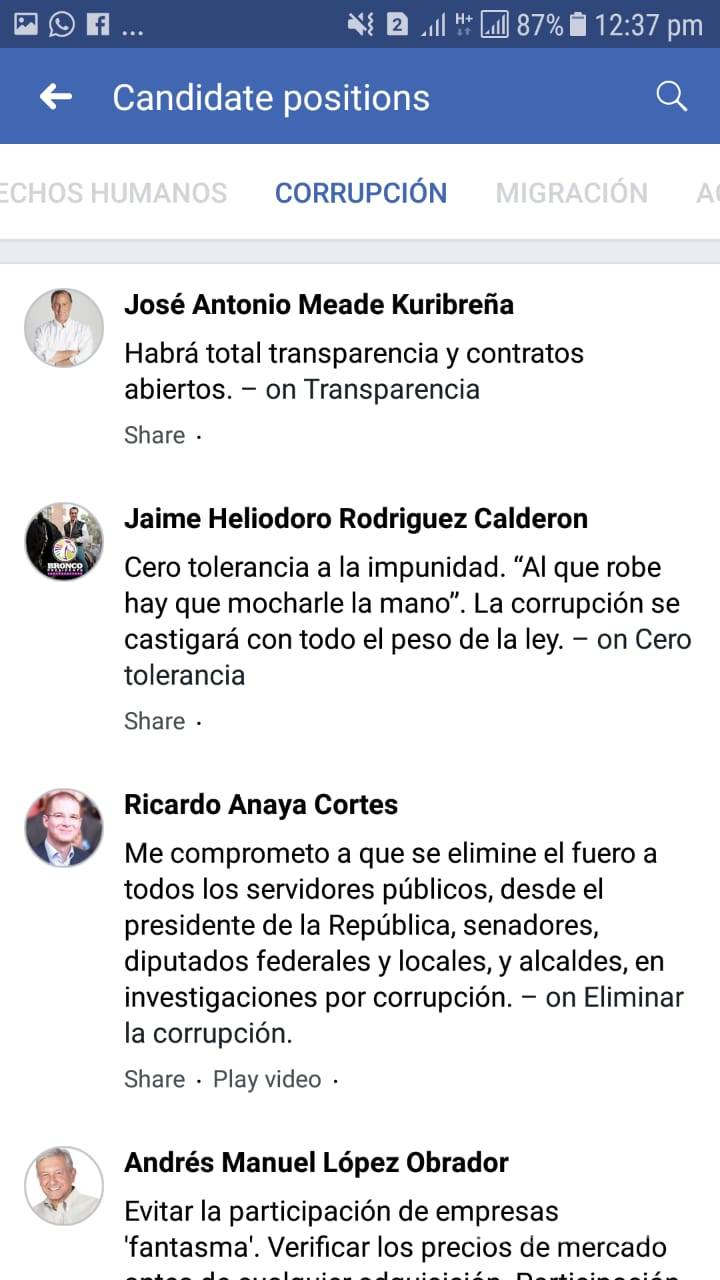
Task: Open José Antonio Meade's profile picture
Action: (x=63, y=327)
